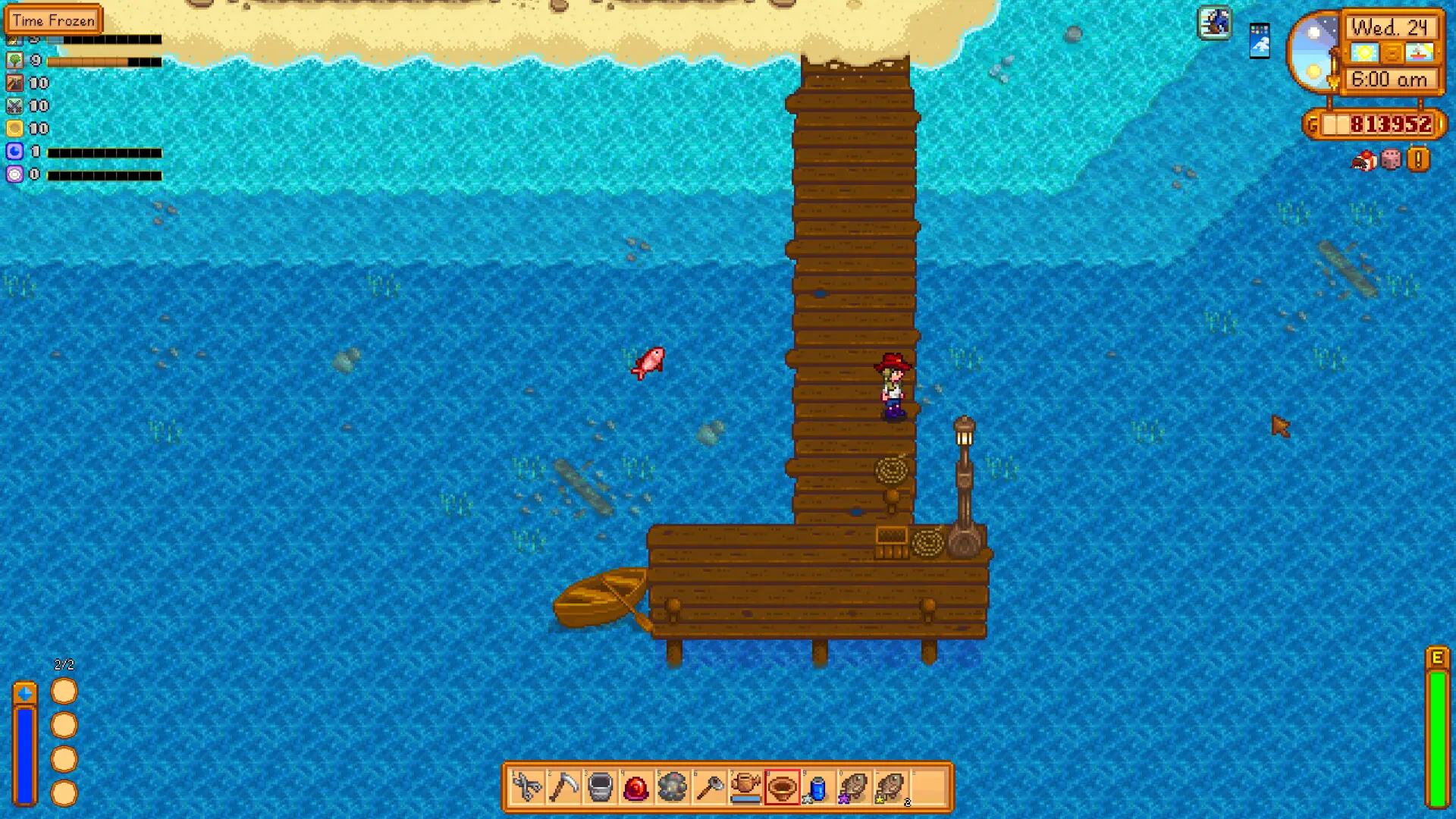Viewport: 1456px width, 819px height.
Task: Select the highlighted copper bowl item
Action: (782, 788)
